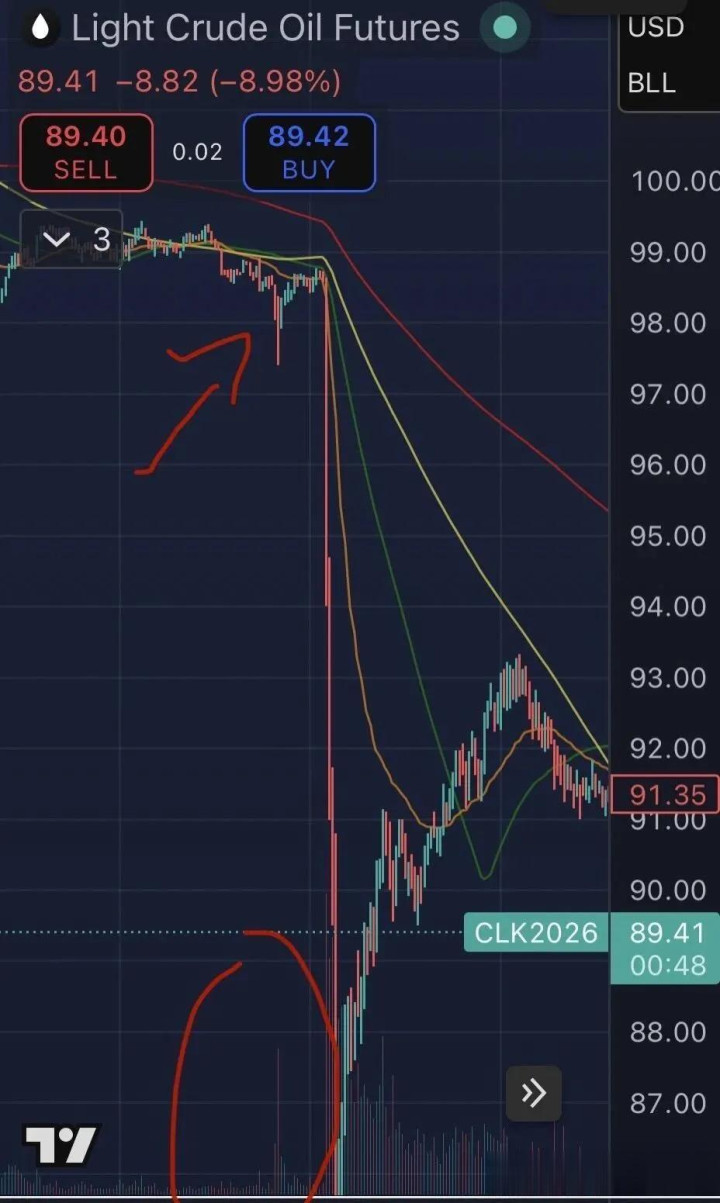Viewport: 720px width, 1203px height.
Task: Open the Light Crude Oil Futures symbol details
Action: (265, 28)
